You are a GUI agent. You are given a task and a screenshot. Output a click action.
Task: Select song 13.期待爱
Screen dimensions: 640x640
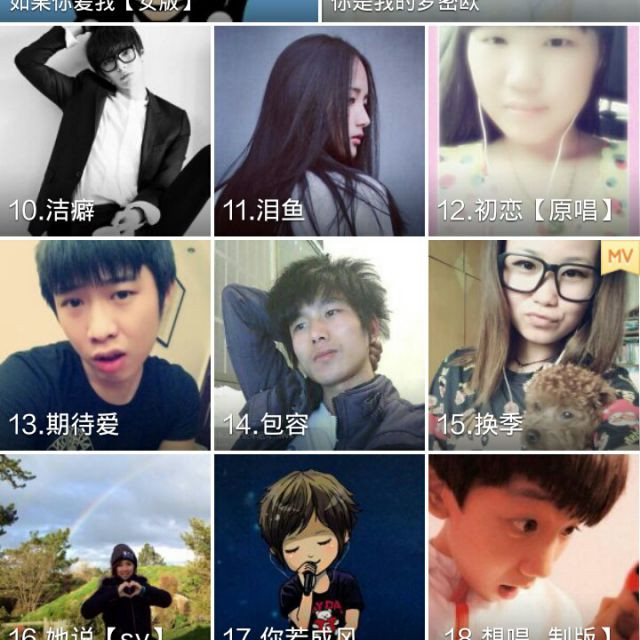point(105,345)
